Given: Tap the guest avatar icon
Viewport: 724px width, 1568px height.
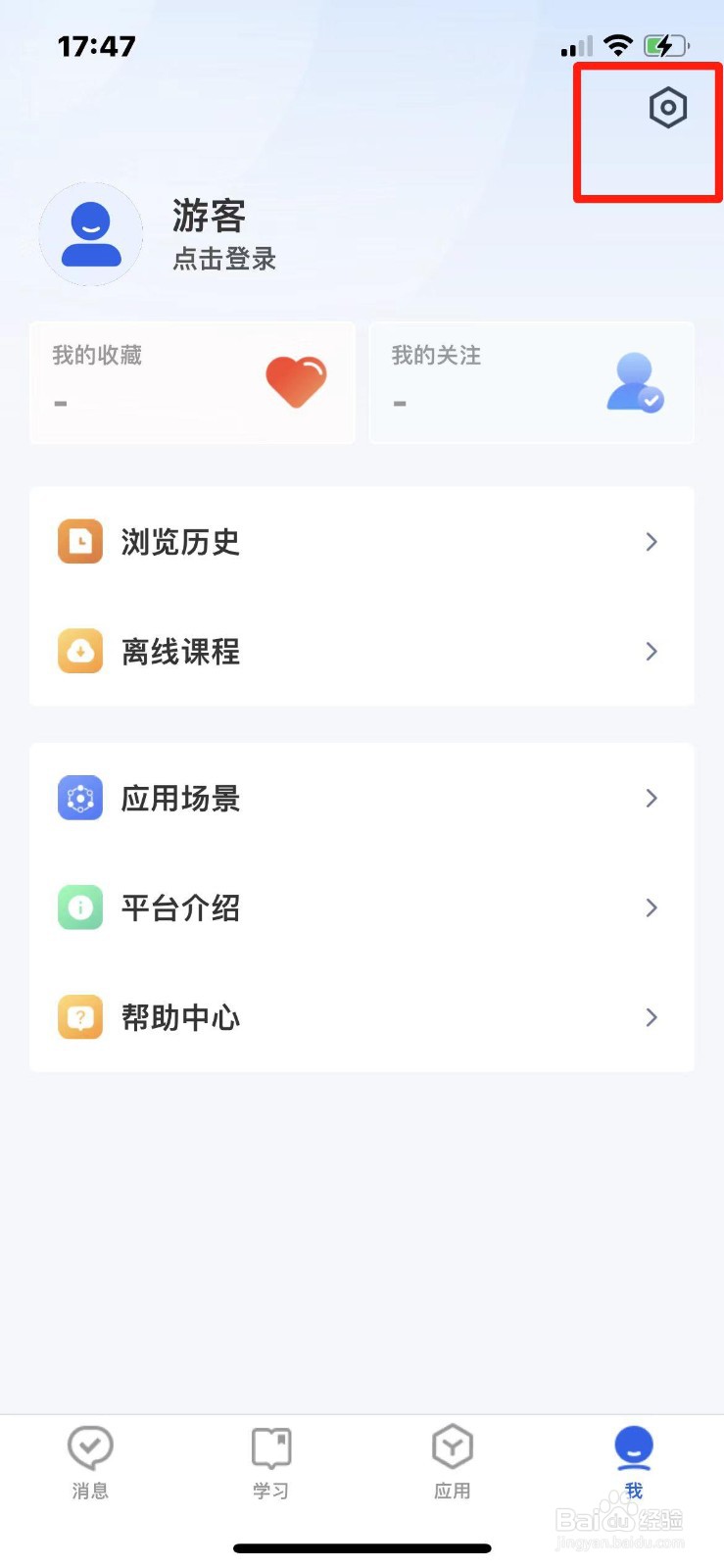Looking at the screenshot, I should pos(91,233).
